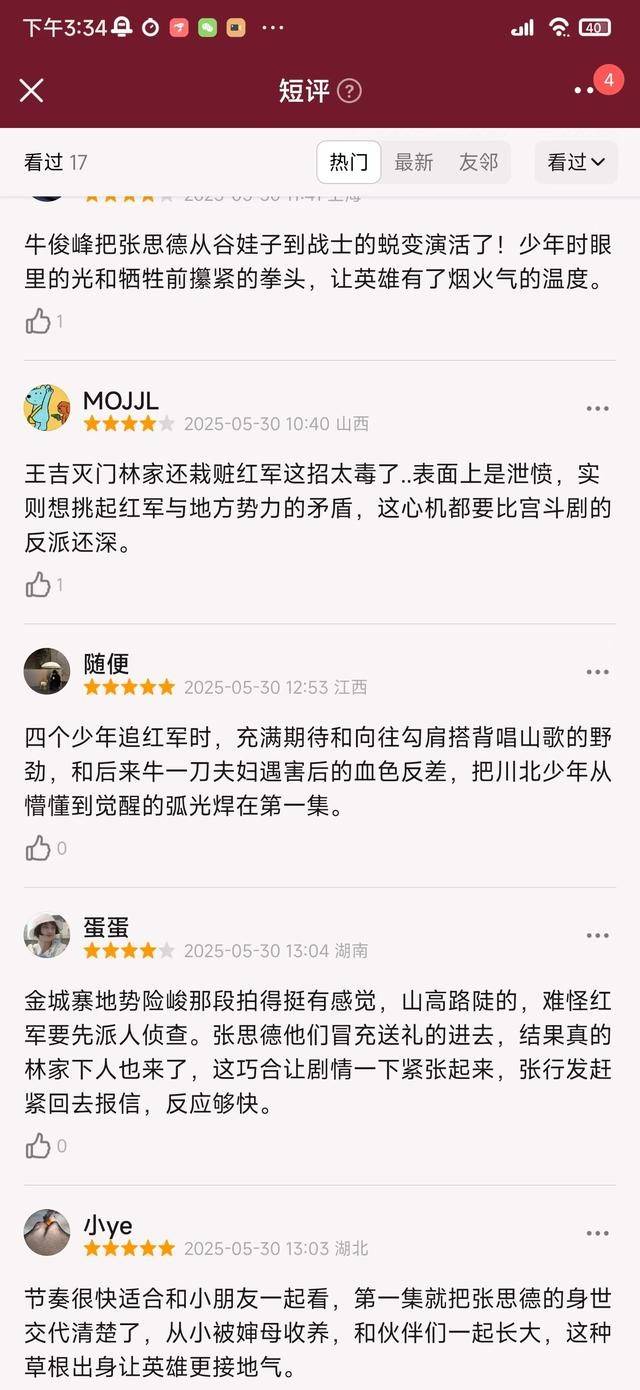Image resolution: width=640 pixels, height=1390 pixels.
Task: Switch to the 最新 tab
Action: pos(413,162)
